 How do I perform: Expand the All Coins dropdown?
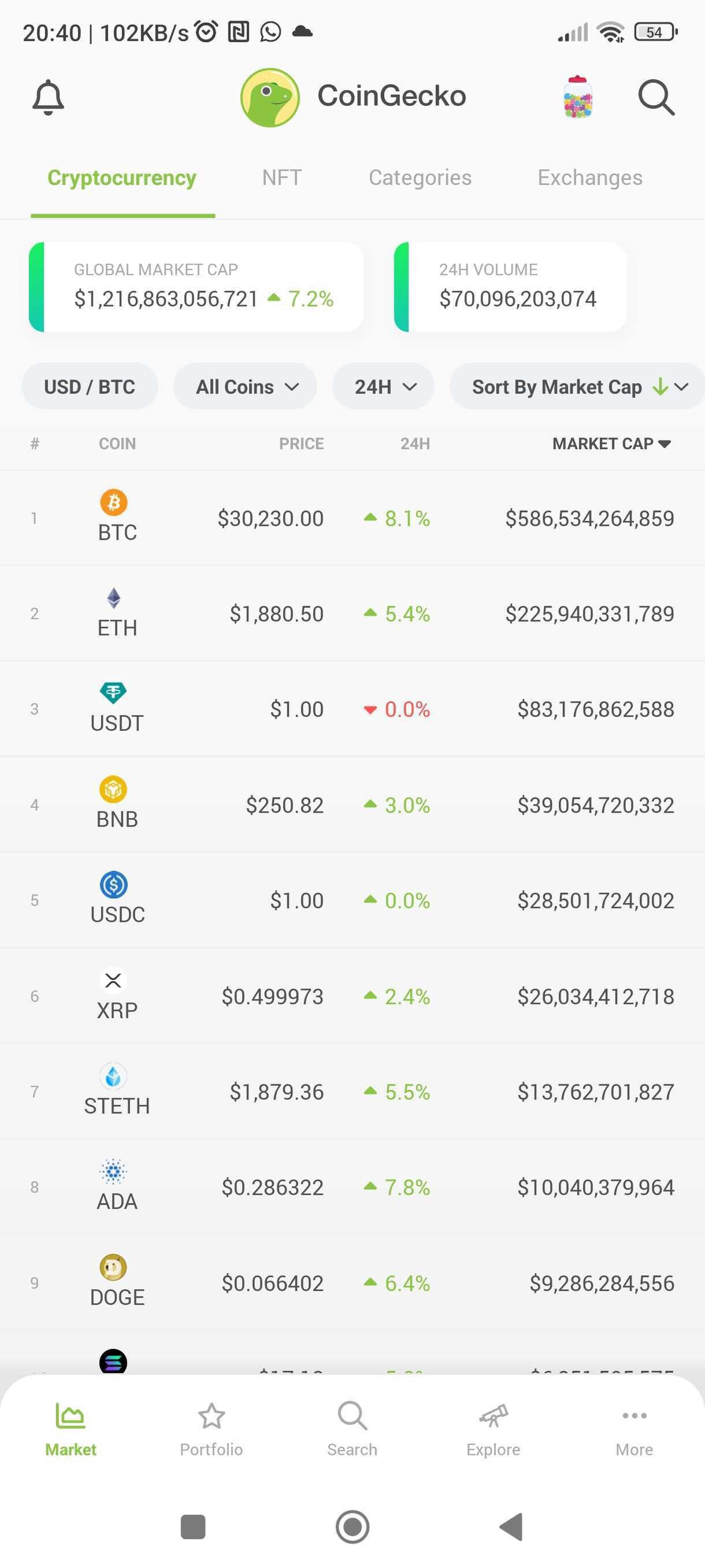tap(245, 387)
